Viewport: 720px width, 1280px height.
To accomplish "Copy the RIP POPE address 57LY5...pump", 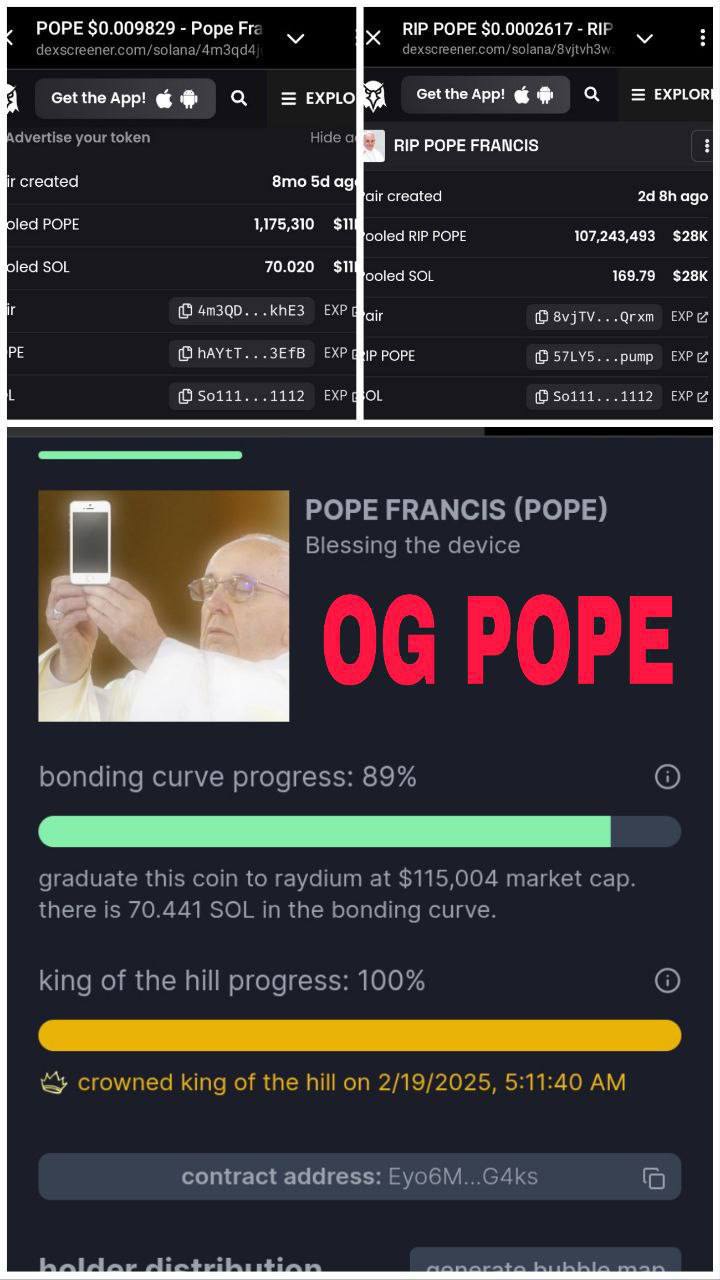I will pyautogui.click(x=594, y=356).
